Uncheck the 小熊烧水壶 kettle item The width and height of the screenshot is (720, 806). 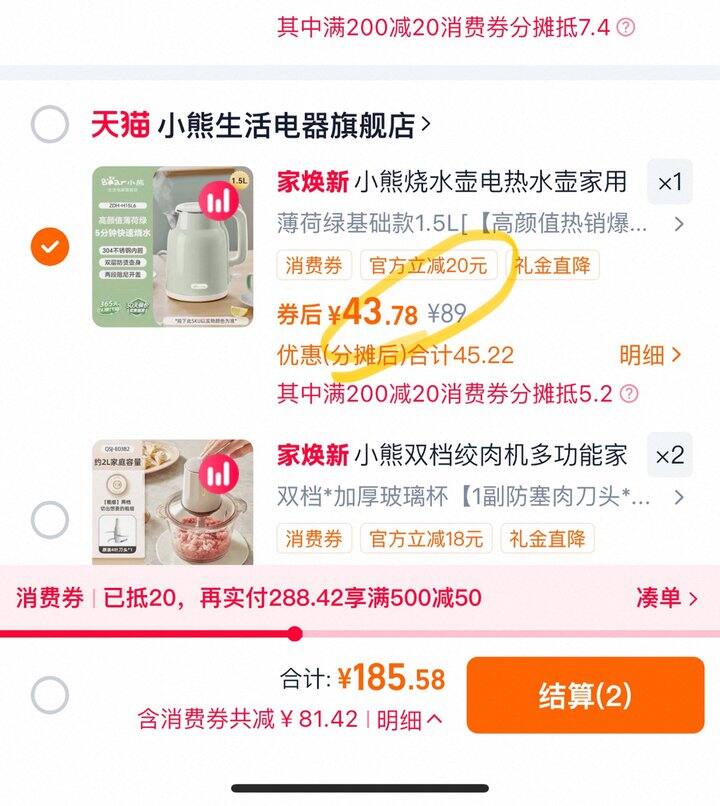point(50,245)
